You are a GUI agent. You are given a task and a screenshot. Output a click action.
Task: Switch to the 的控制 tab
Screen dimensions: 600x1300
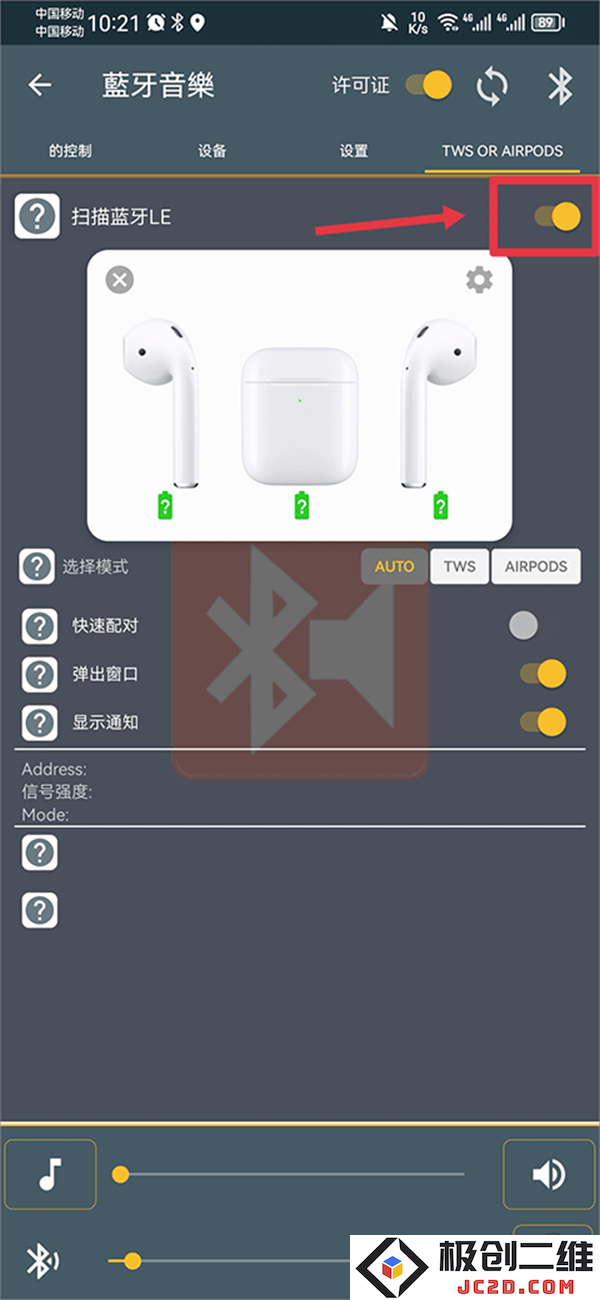(70, 151)
